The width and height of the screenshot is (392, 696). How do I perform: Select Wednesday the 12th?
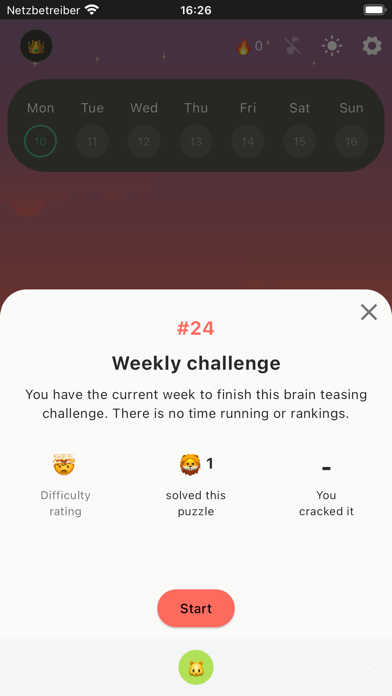coord(144,141)
